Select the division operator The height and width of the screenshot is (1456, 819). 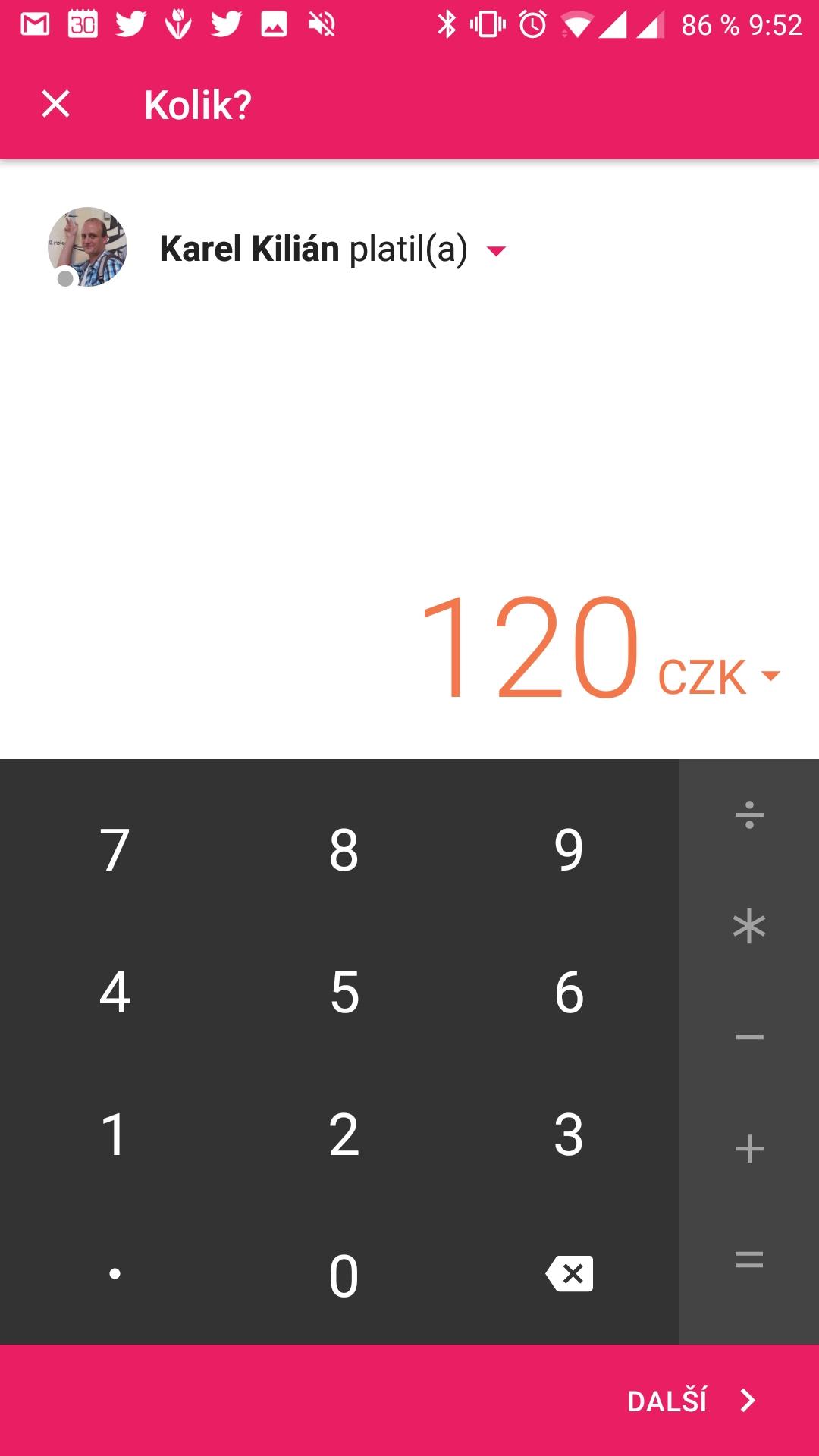coord(749,815)
